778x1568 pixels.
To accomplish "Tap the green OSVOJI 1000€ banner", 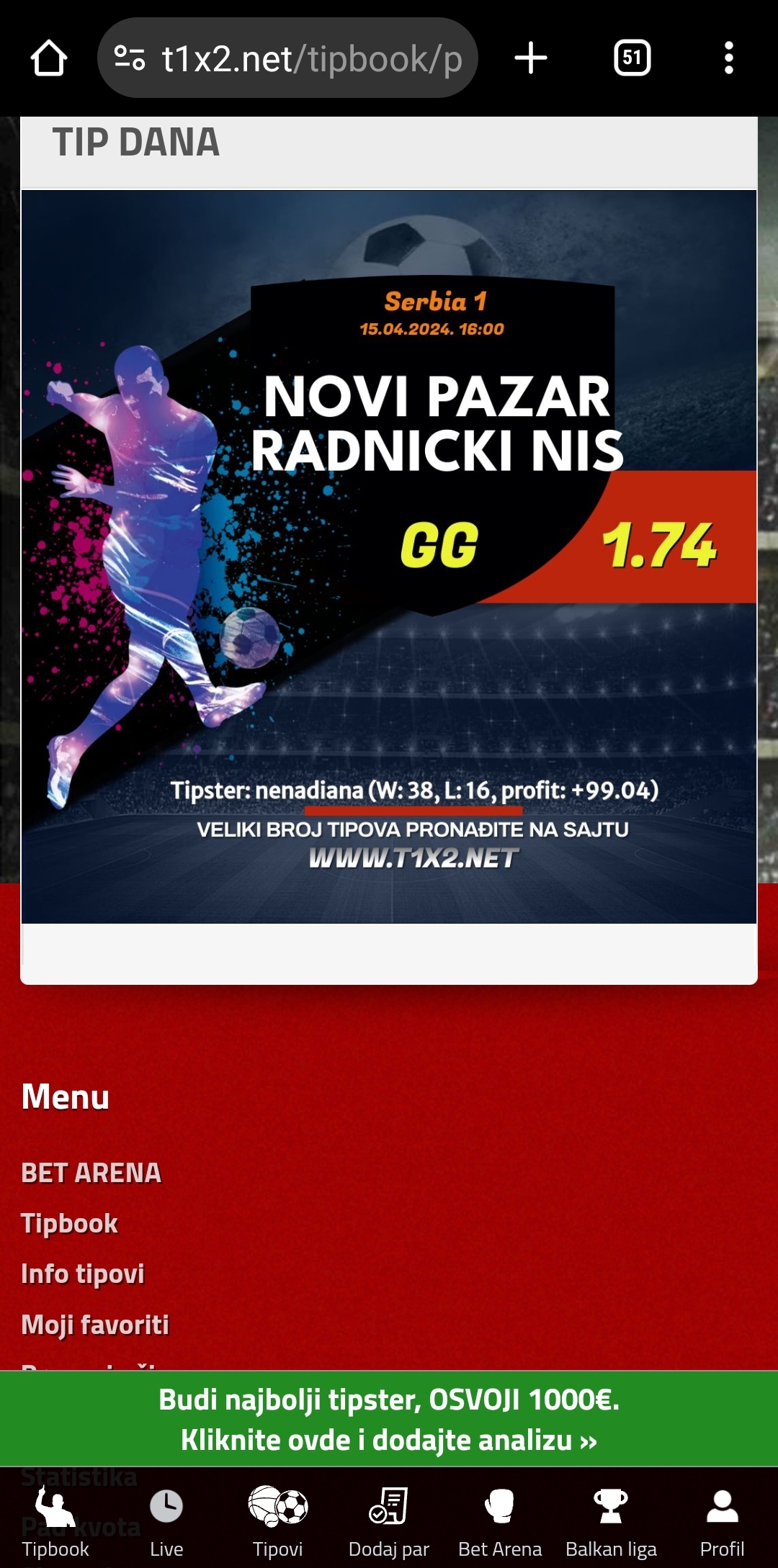I will [389, 1419].
